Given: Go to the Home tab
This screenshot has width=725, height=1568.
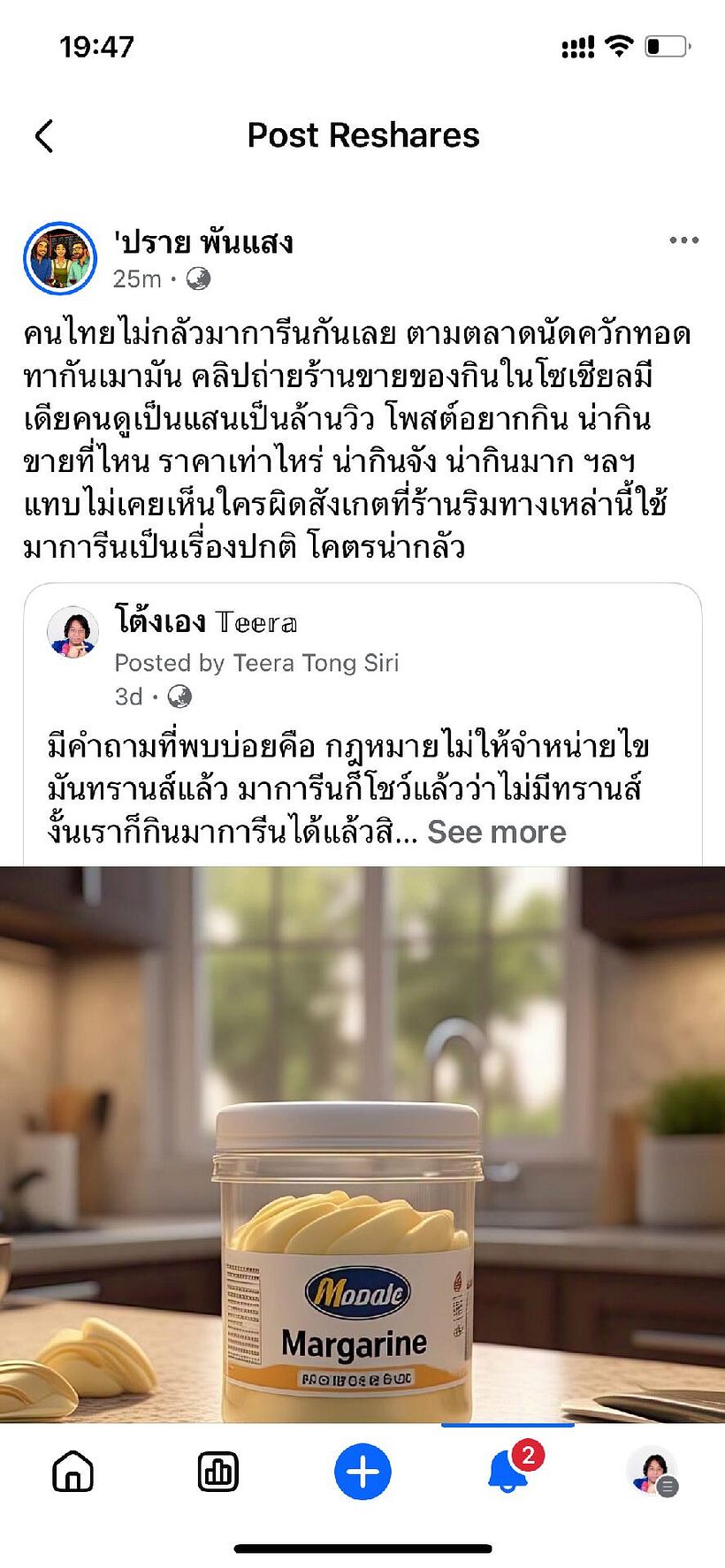Looking at the screenshot, I should click(73, 1472).
